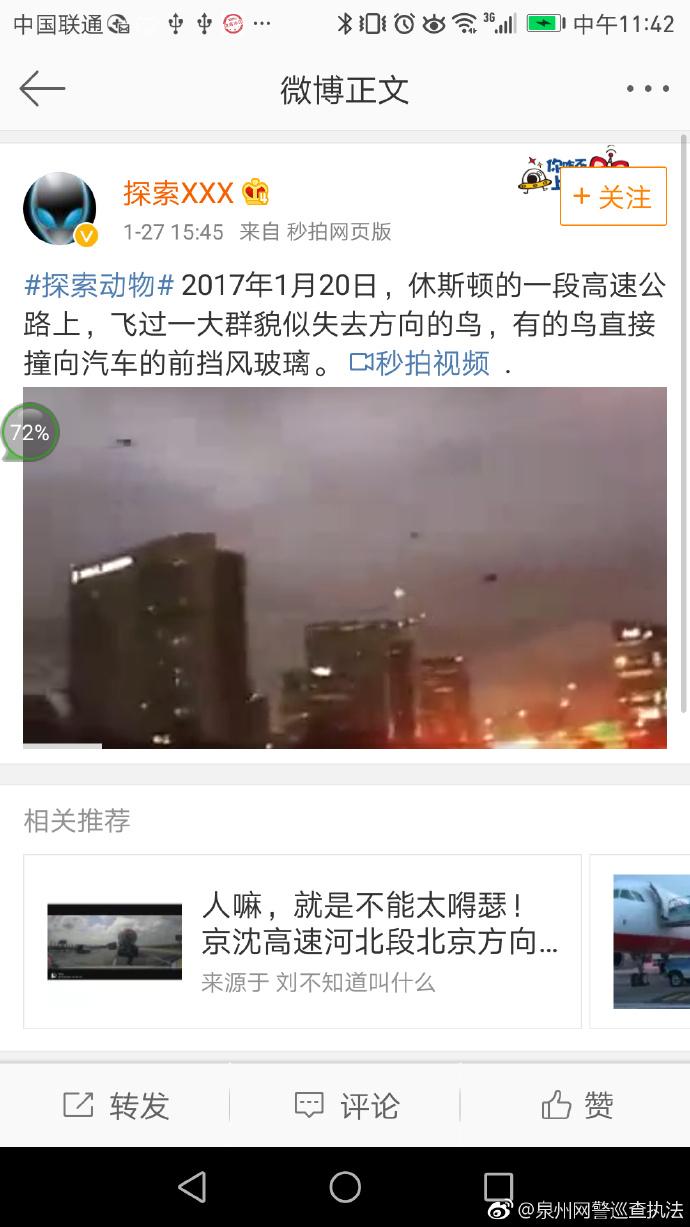Viewport: 690px width, 1227px height.
Task: Play the bird flock video
Action: pos(345,567)
